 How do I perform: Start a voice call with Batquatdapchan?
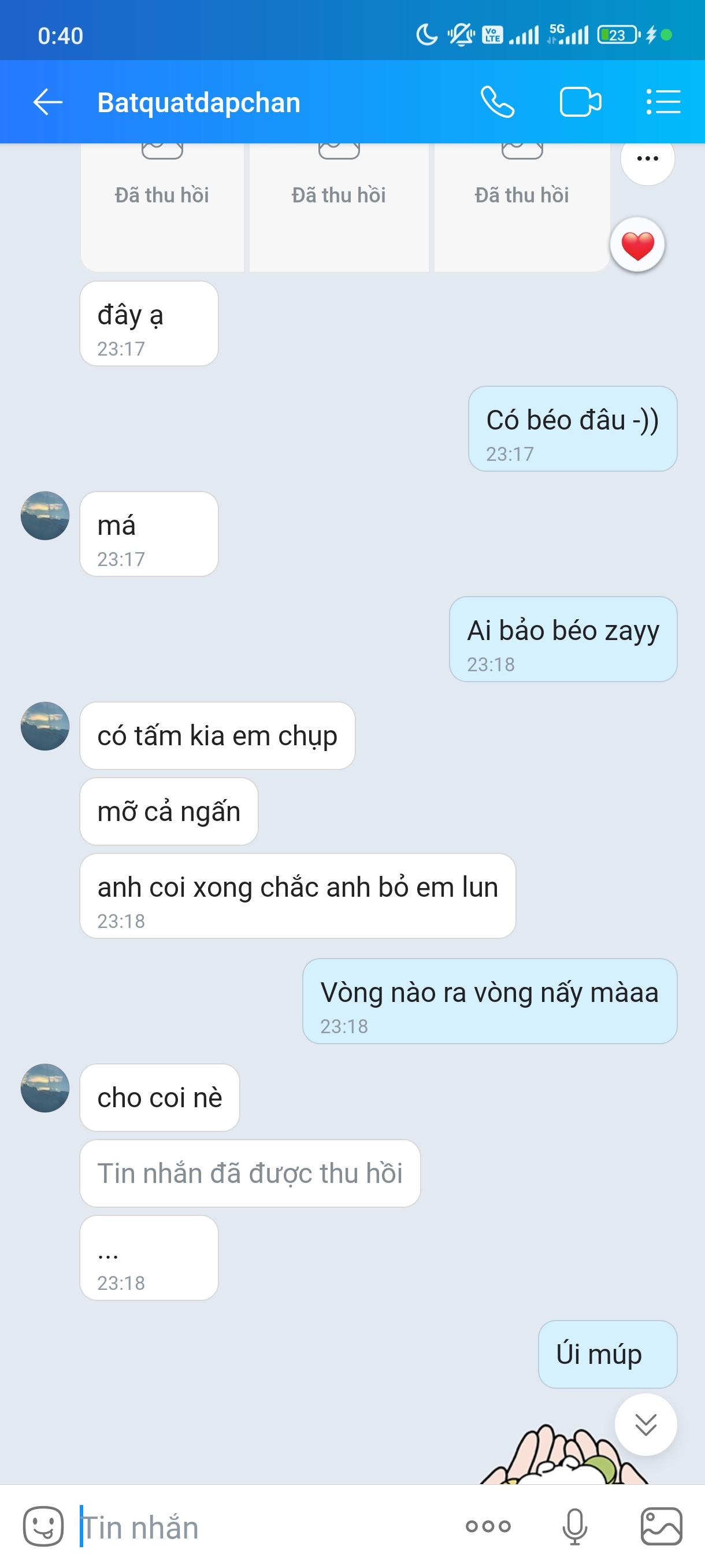[497, 102]
